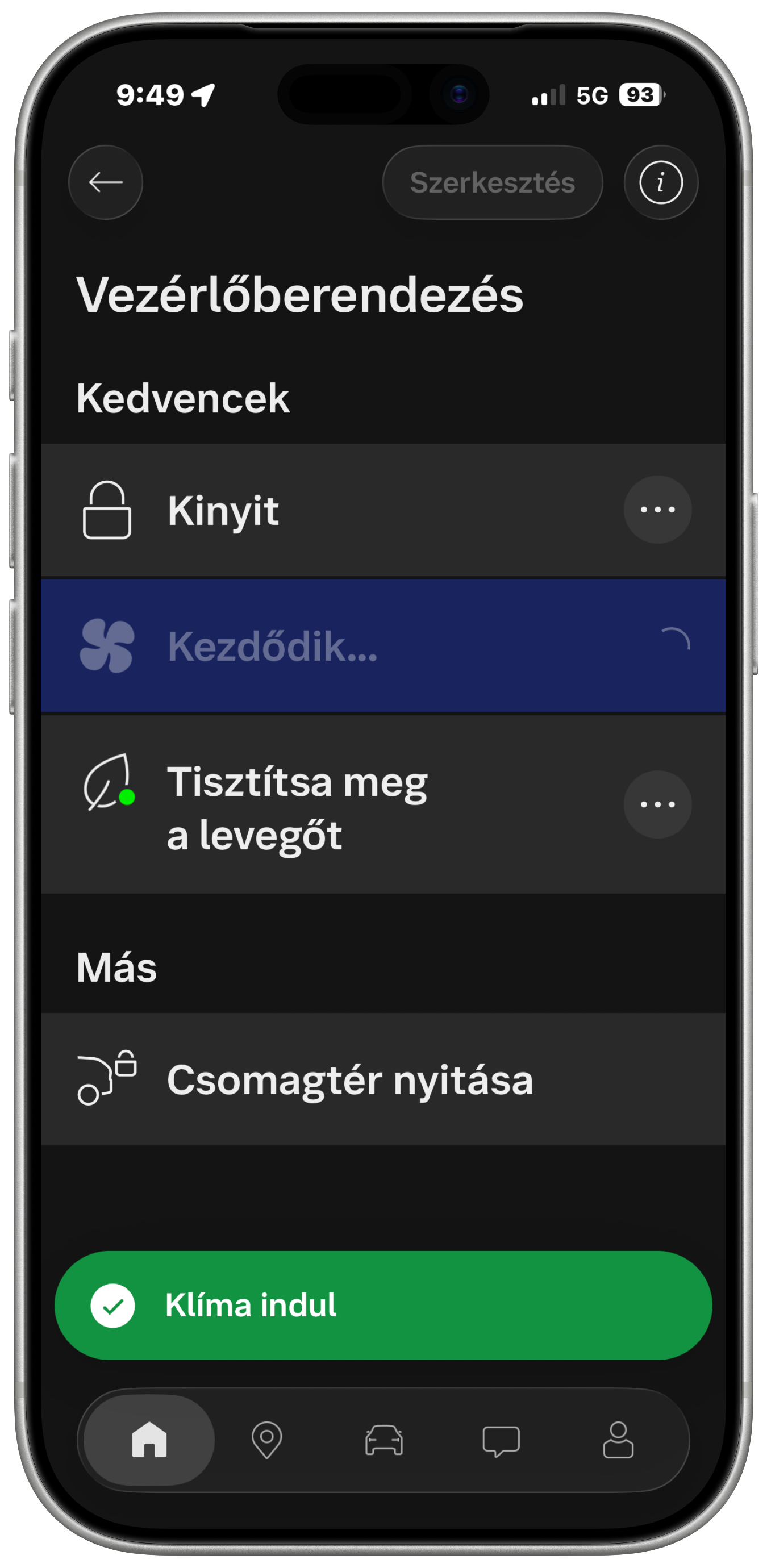
Task: Tap the Klíma indul notification banner
Action: 383,1305
